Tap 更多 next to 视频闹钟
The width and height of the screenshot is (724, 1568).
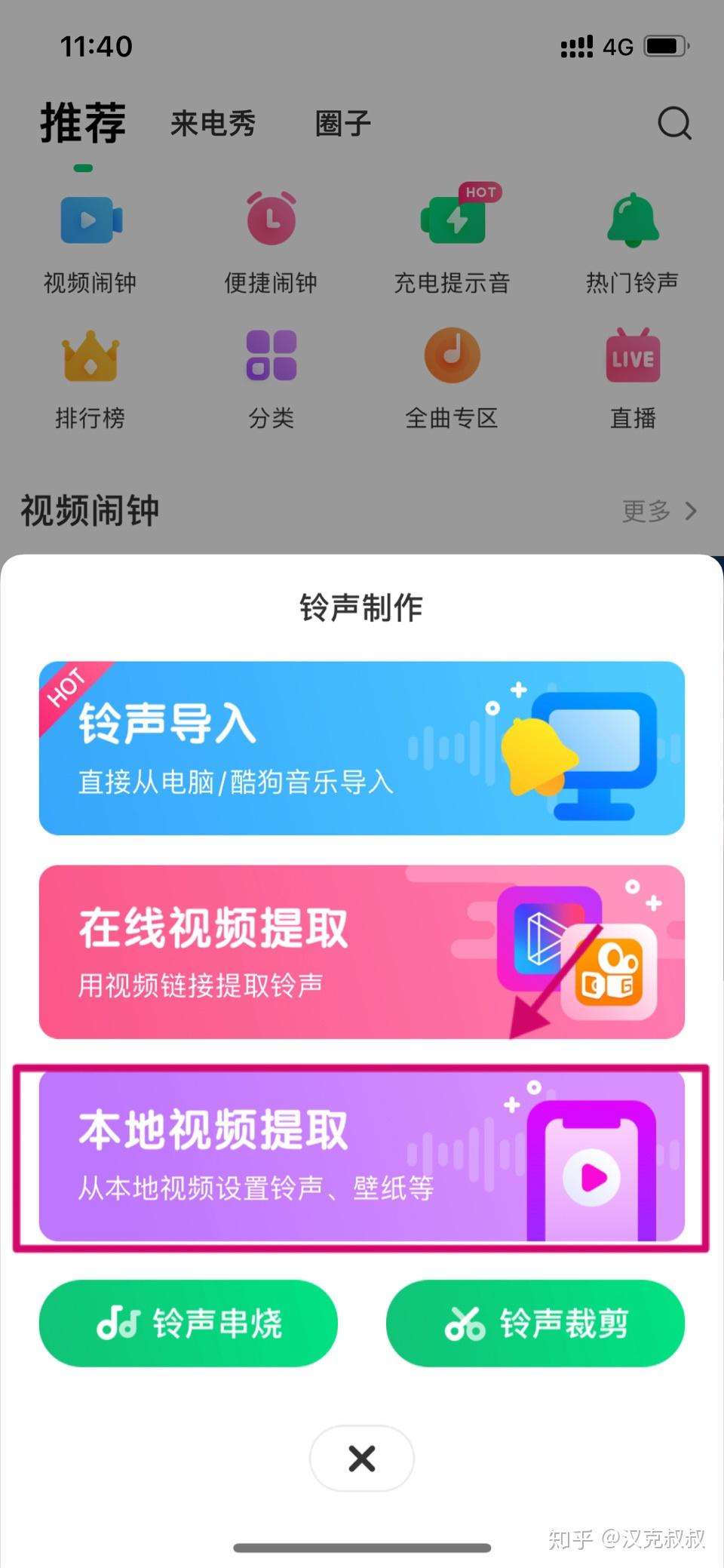point(659,511)
